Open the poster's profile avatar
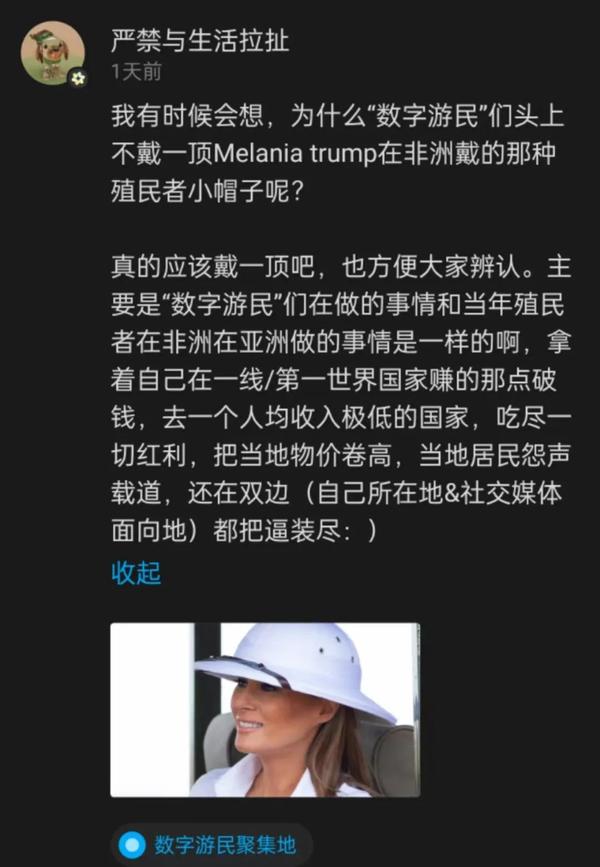 click(53, 52)
